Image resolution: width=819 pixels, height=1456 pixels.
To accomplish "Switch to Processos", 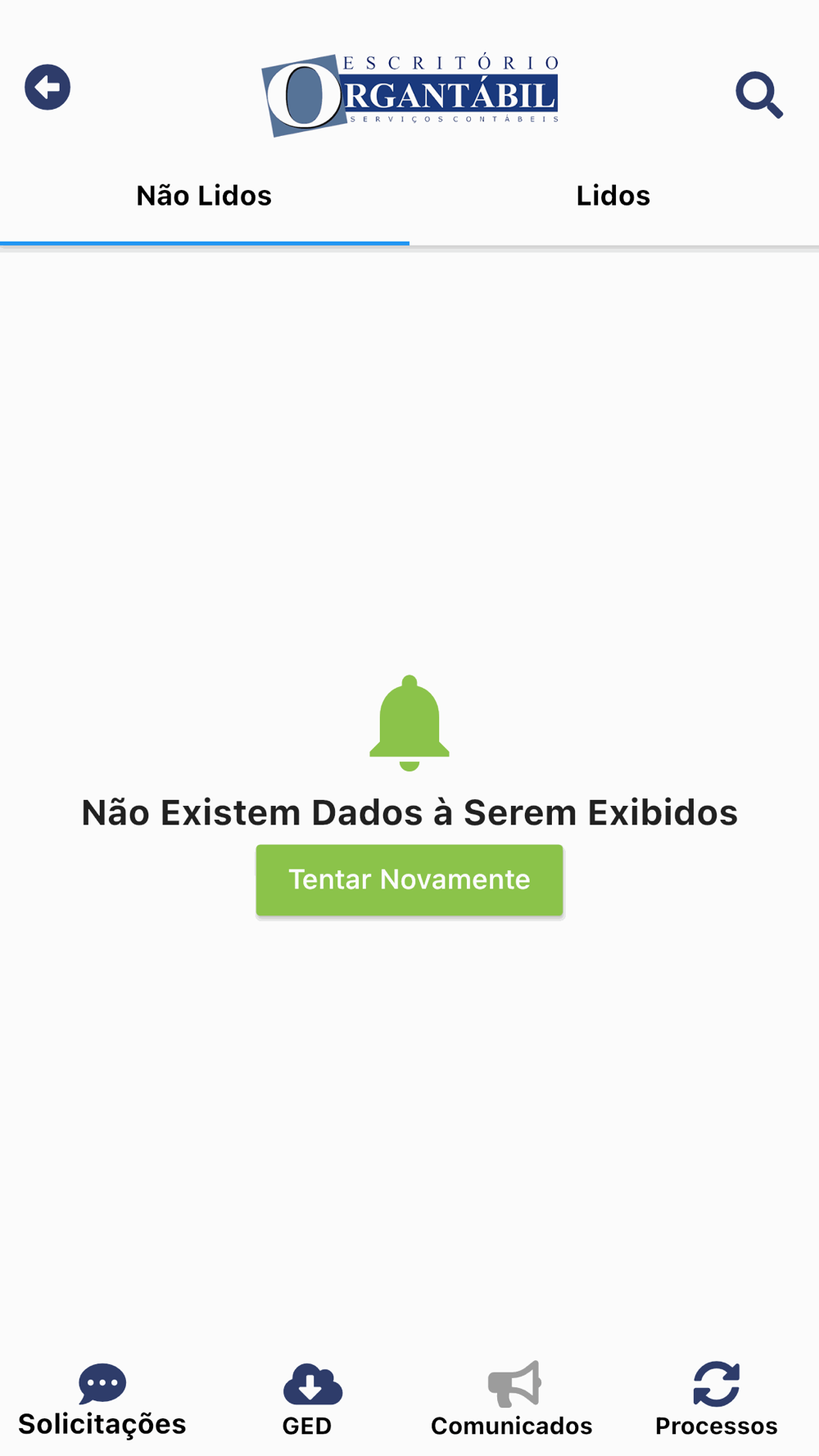I will [716, 1400].
